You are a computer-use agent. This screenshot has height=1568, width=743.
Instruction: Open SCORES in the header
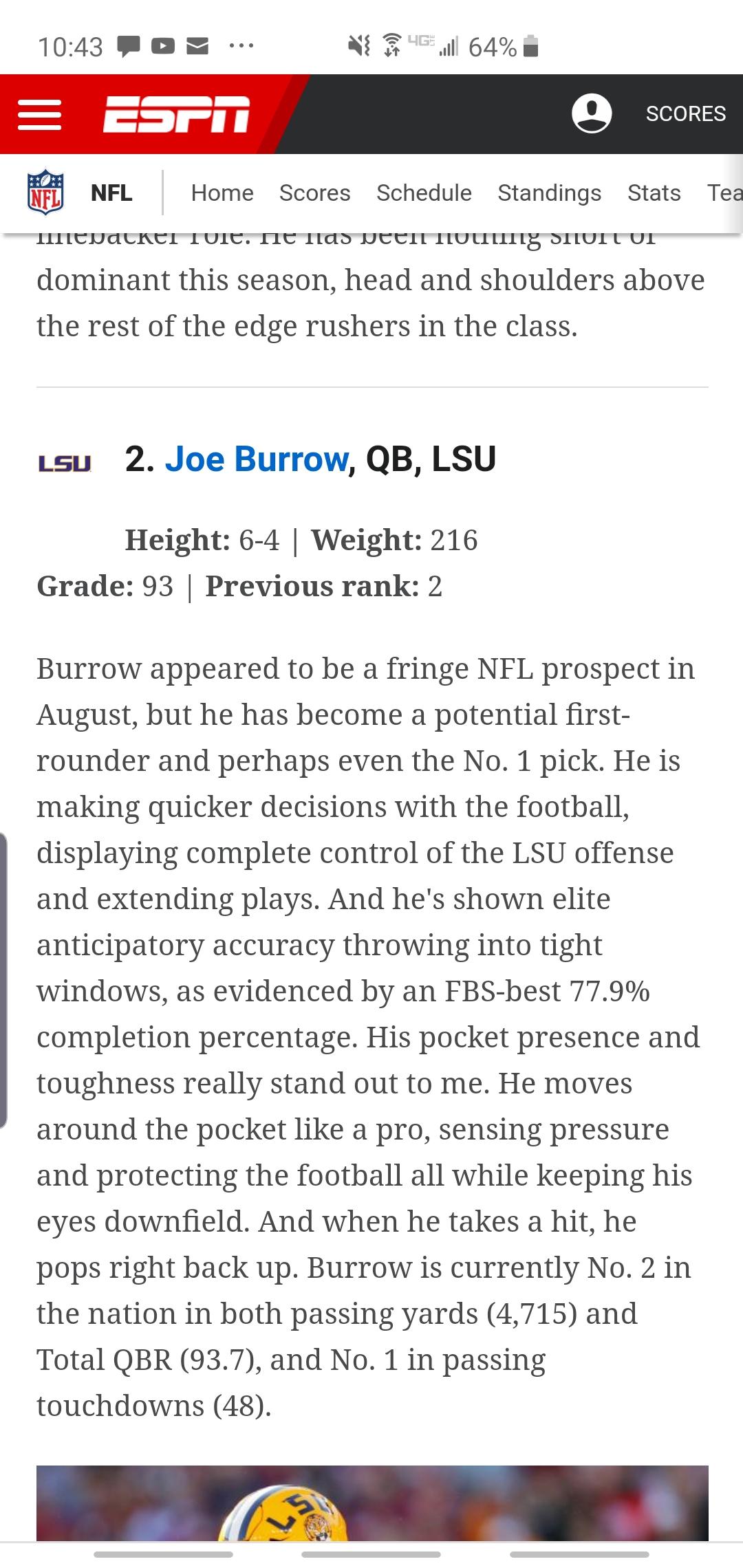tap(685, 113)
